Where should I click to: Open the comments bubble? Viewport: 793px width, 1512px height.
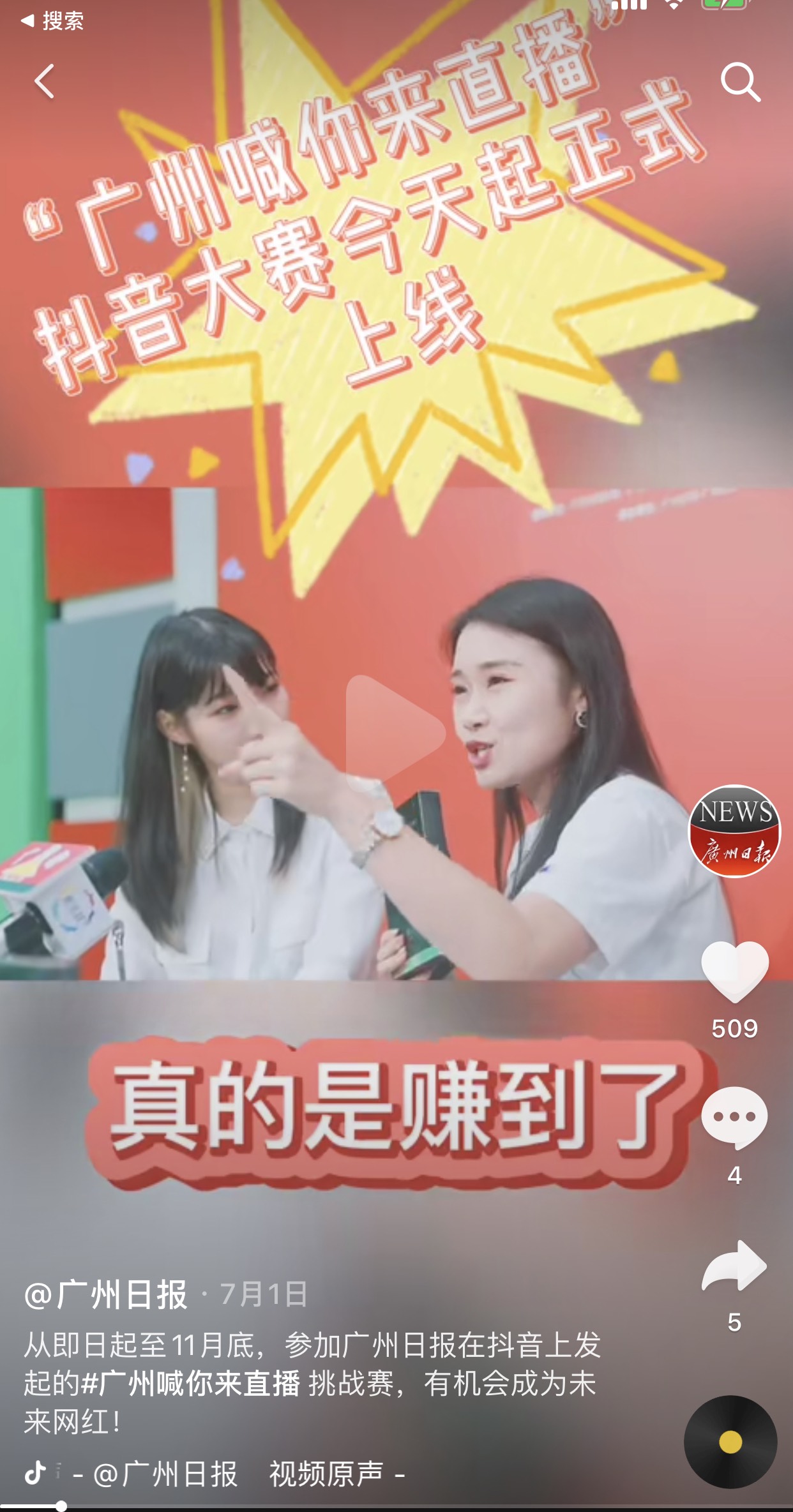click(x=734, y=1117)
